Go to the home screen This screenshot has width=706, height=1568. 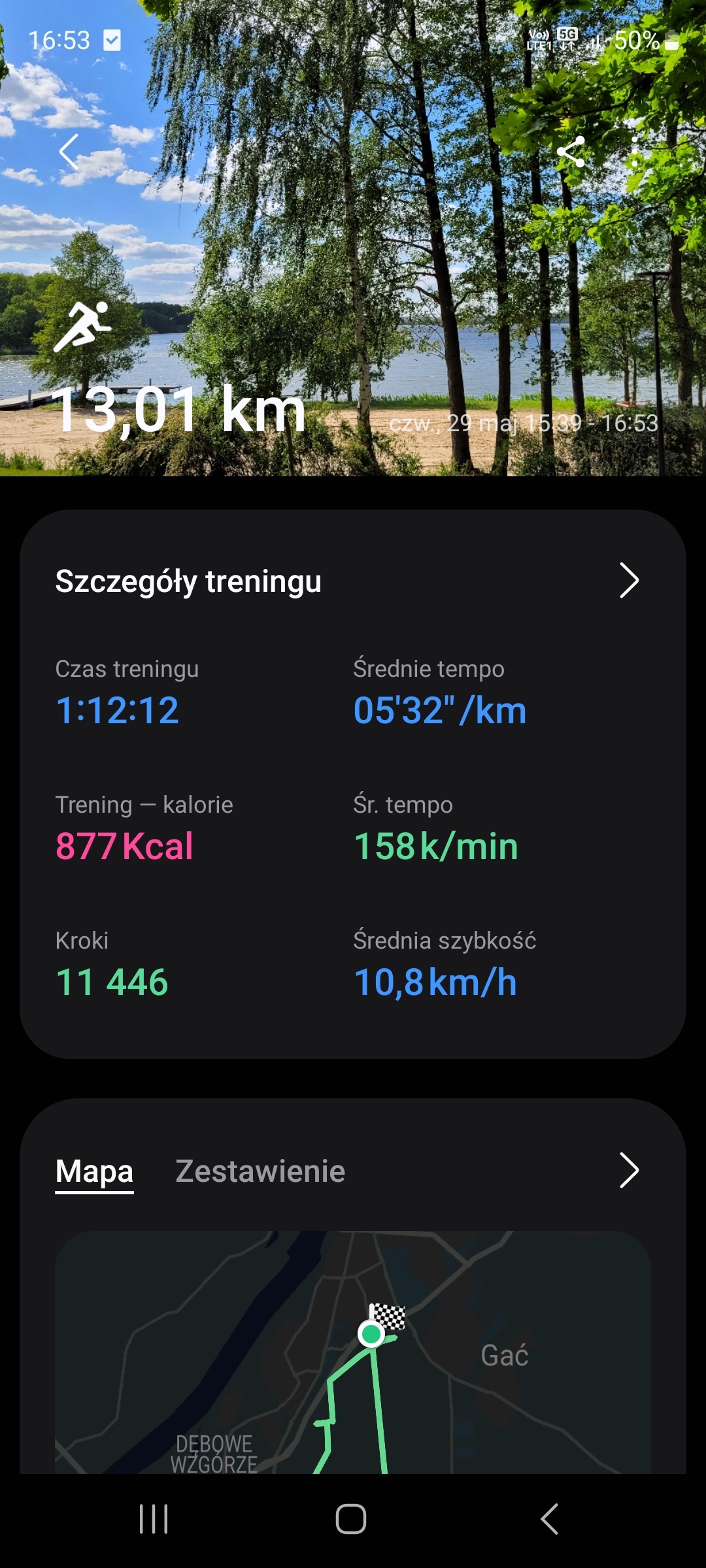[x=351, y=1519]
